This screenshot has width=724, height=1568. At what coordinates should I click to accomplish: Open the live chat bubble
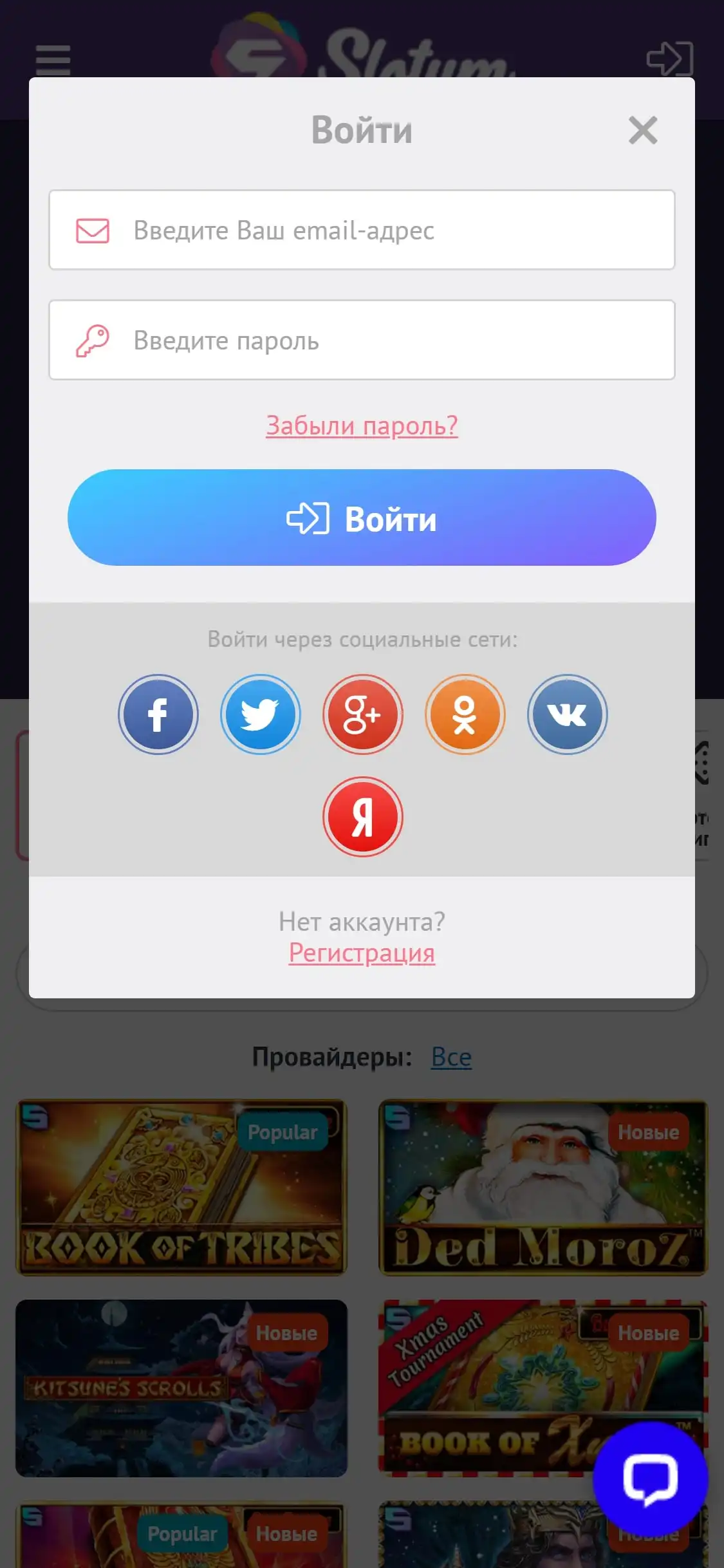pos(650,1479)
